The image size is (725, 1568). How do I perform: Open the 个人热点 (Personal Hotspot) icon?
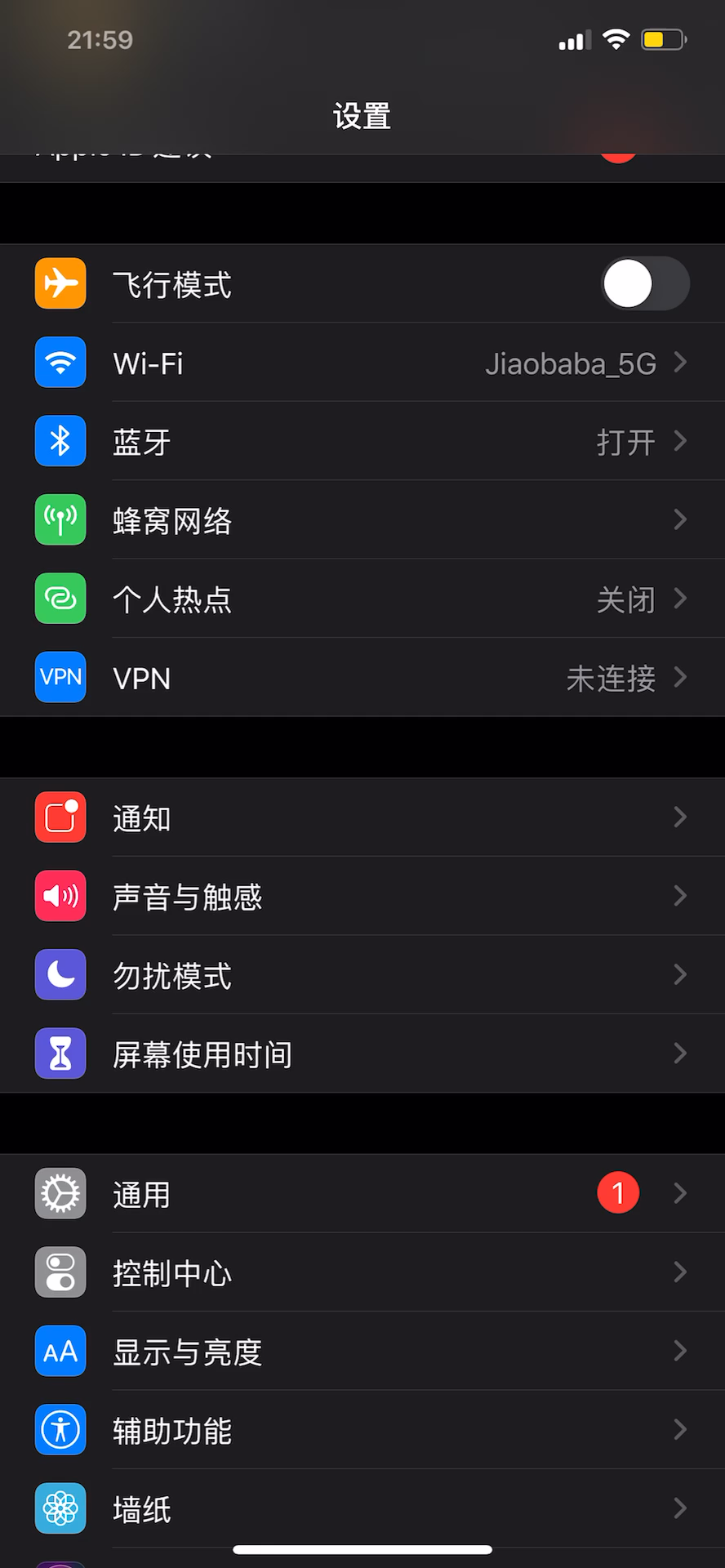coord(60,599)
